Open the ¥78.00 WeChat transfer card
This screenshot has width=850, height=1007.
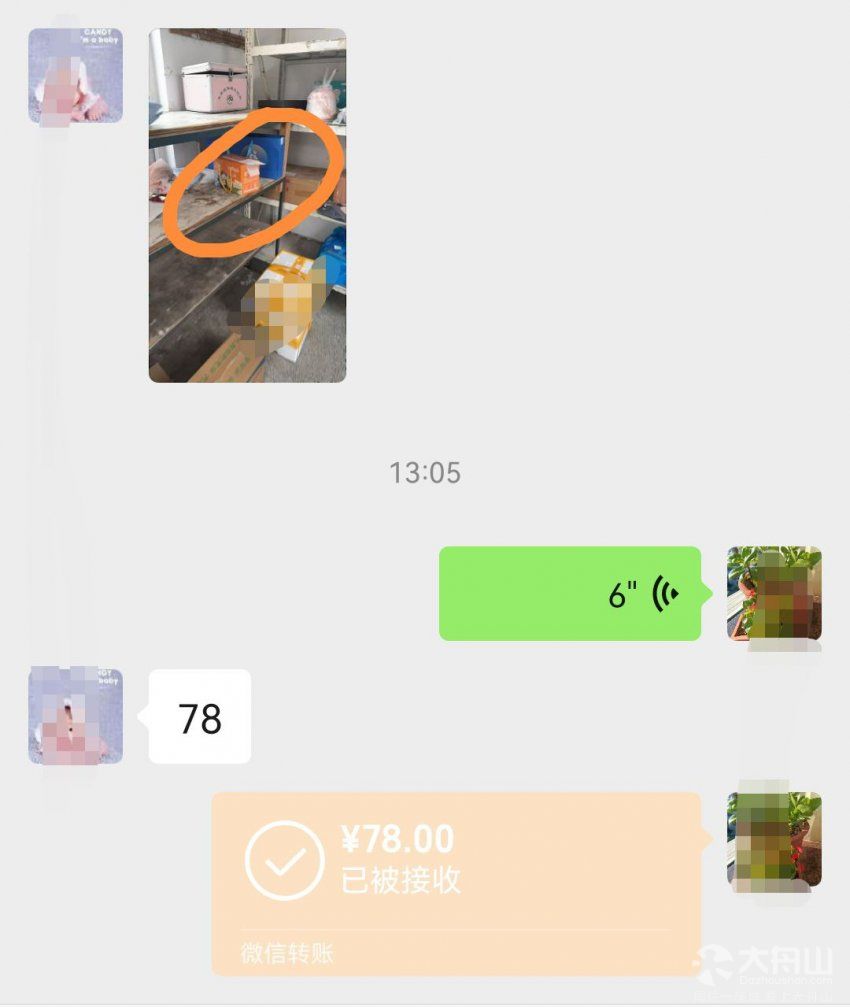click(x=455, y=880)
